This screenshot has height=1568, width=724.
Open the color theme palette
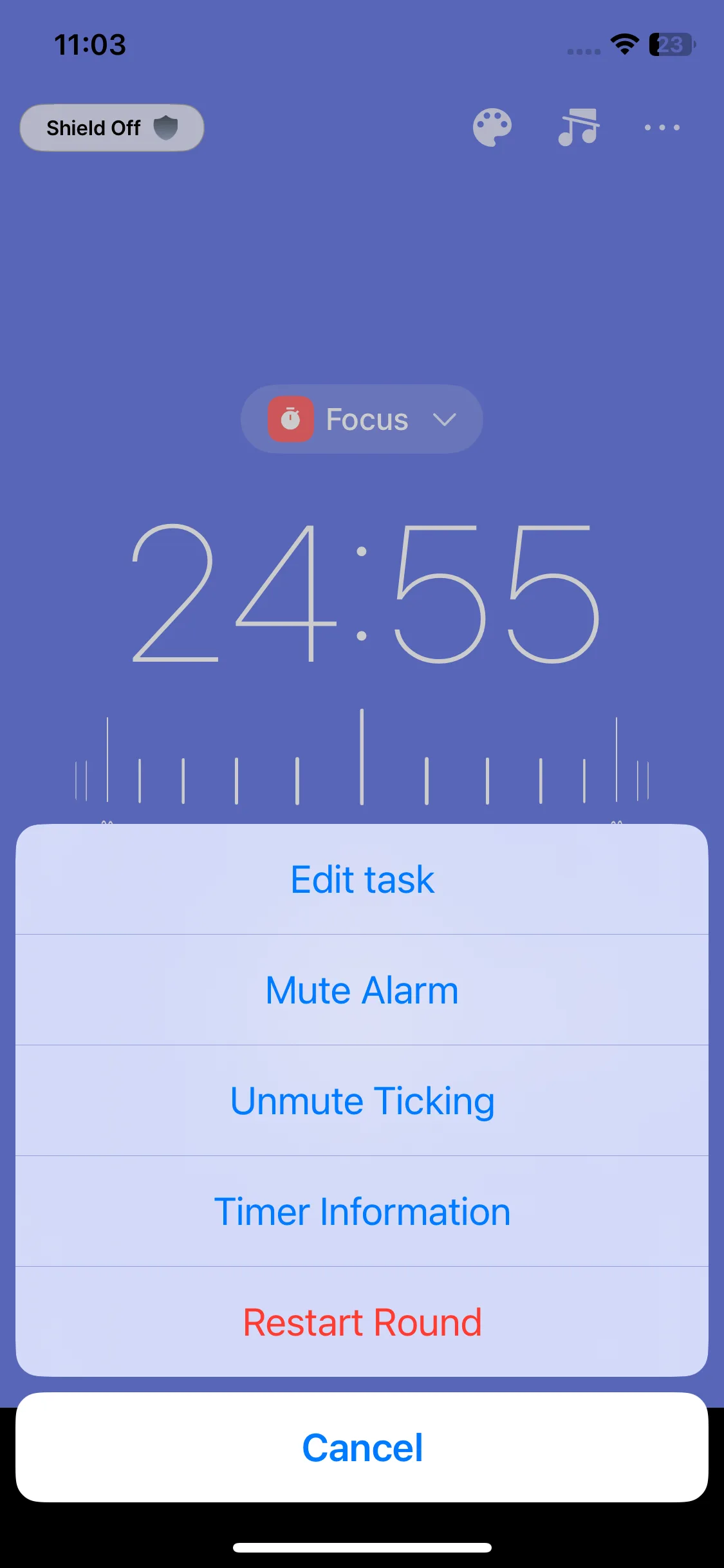(x=492, y=127)
